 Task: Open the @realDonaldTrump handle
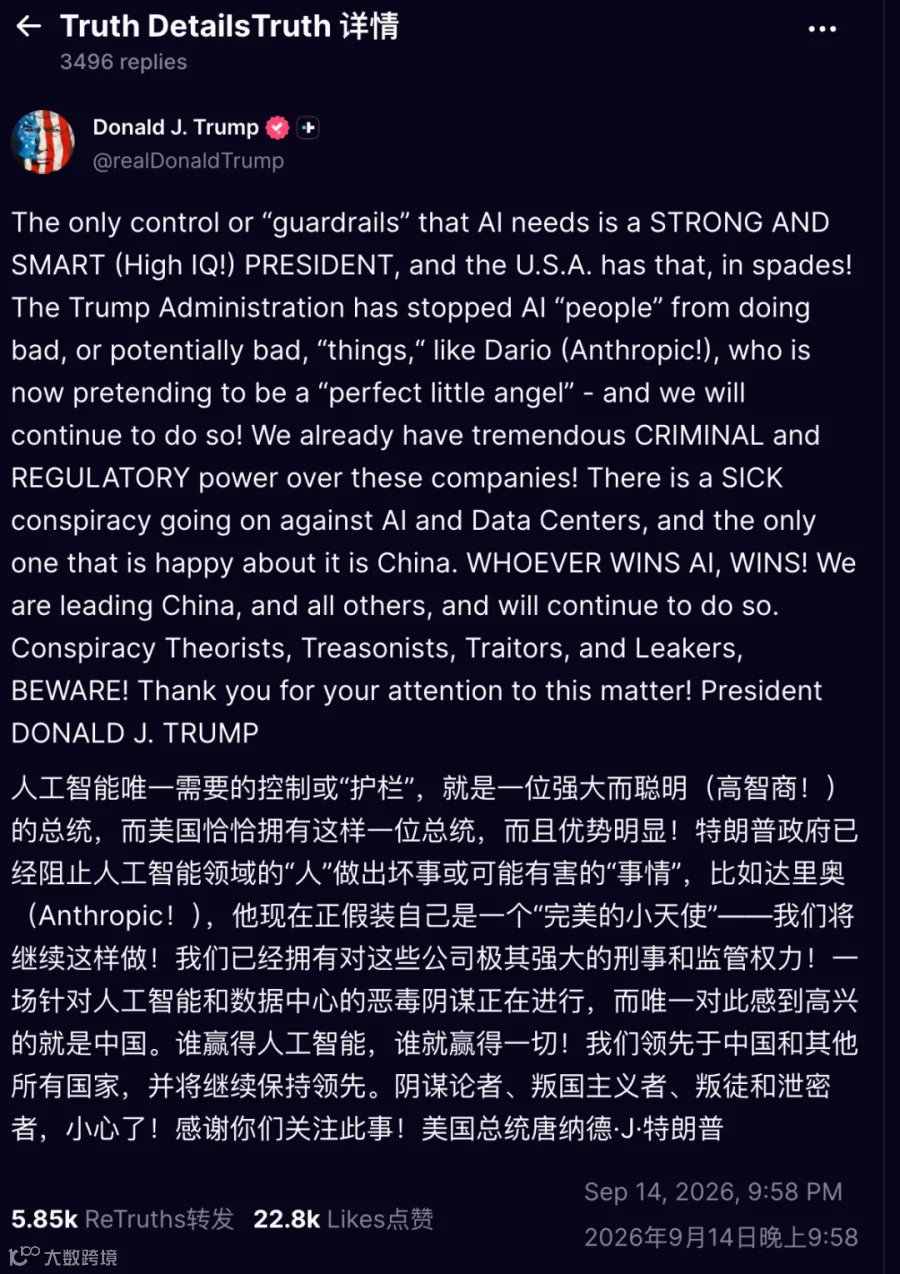(188, 161)
